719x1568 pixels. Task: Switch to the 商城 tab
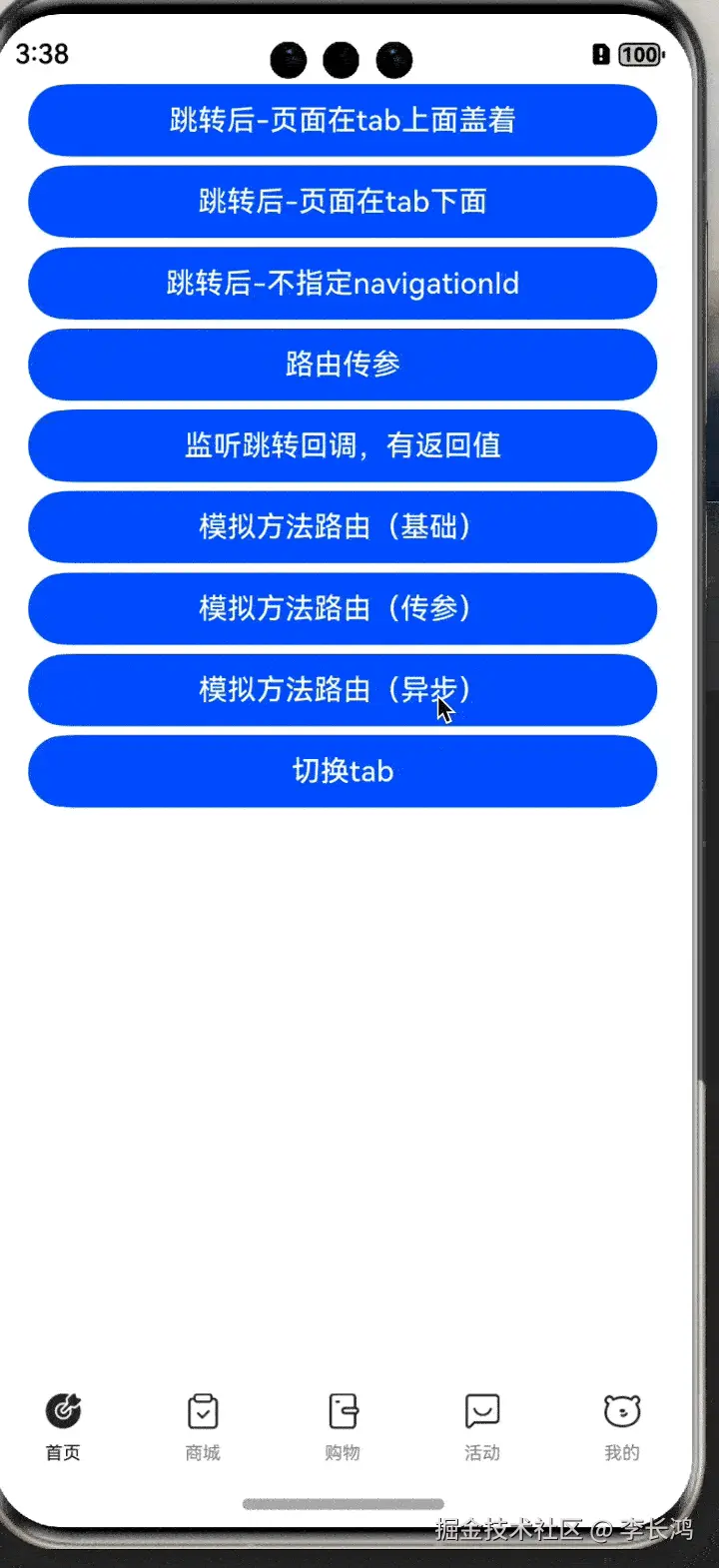point(203,1426)
